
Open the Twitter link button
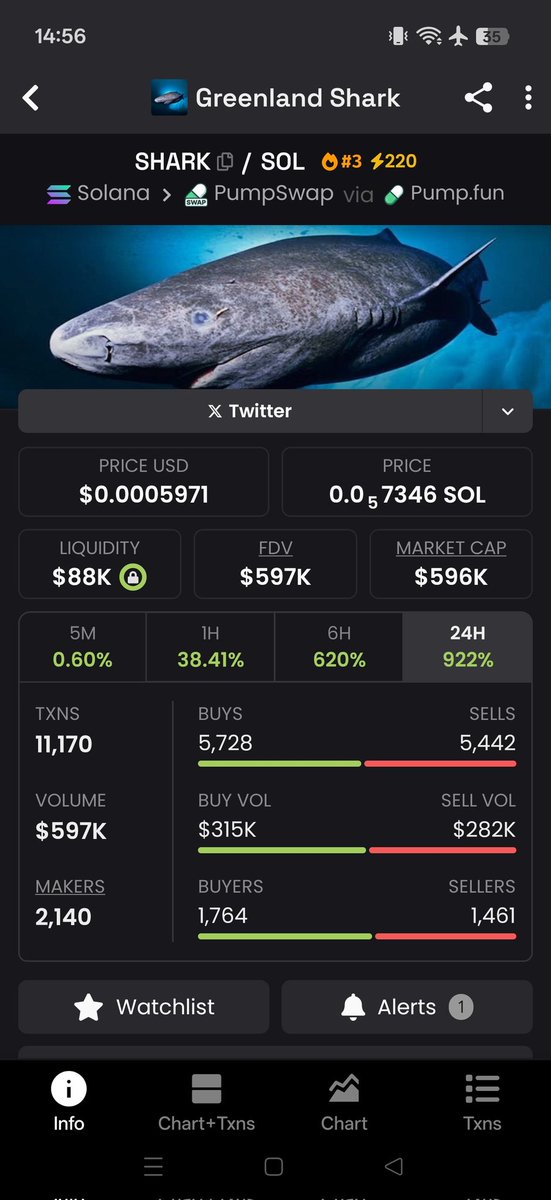(250, 411)
